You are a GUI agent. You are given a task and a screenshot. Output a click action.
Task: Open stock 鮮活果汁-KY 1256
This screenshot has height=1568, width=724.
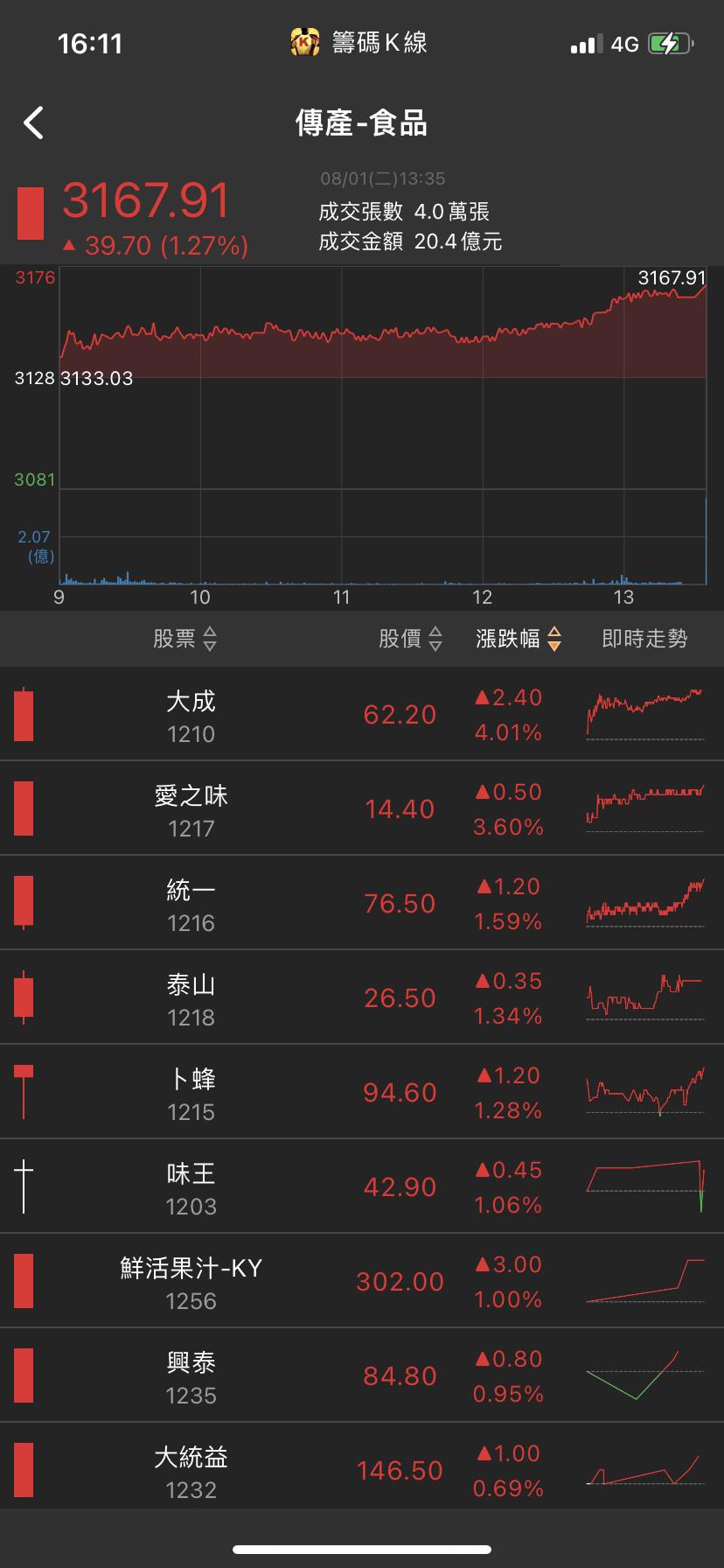coord(362,1281)
